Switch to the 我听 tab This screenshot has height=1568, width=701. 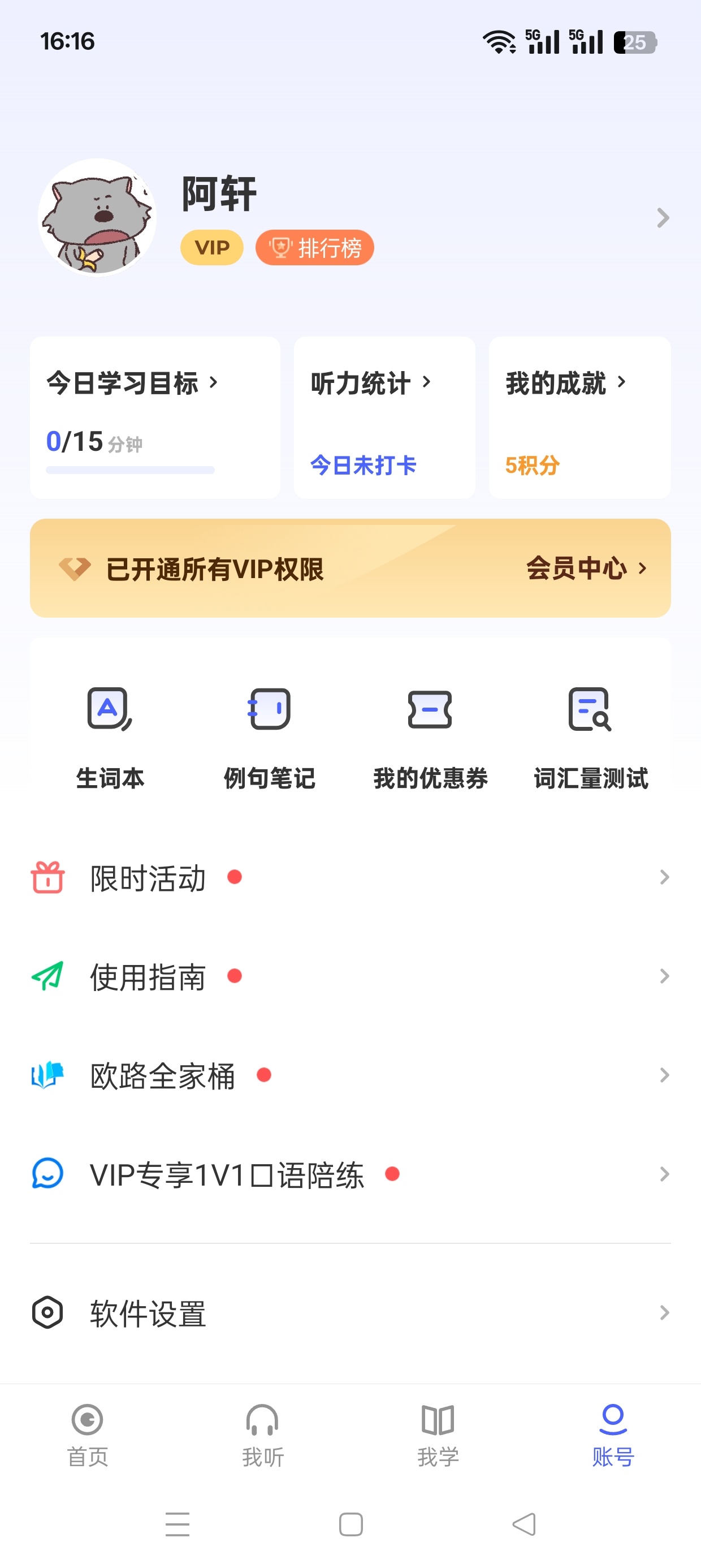tap(263, 1435)
